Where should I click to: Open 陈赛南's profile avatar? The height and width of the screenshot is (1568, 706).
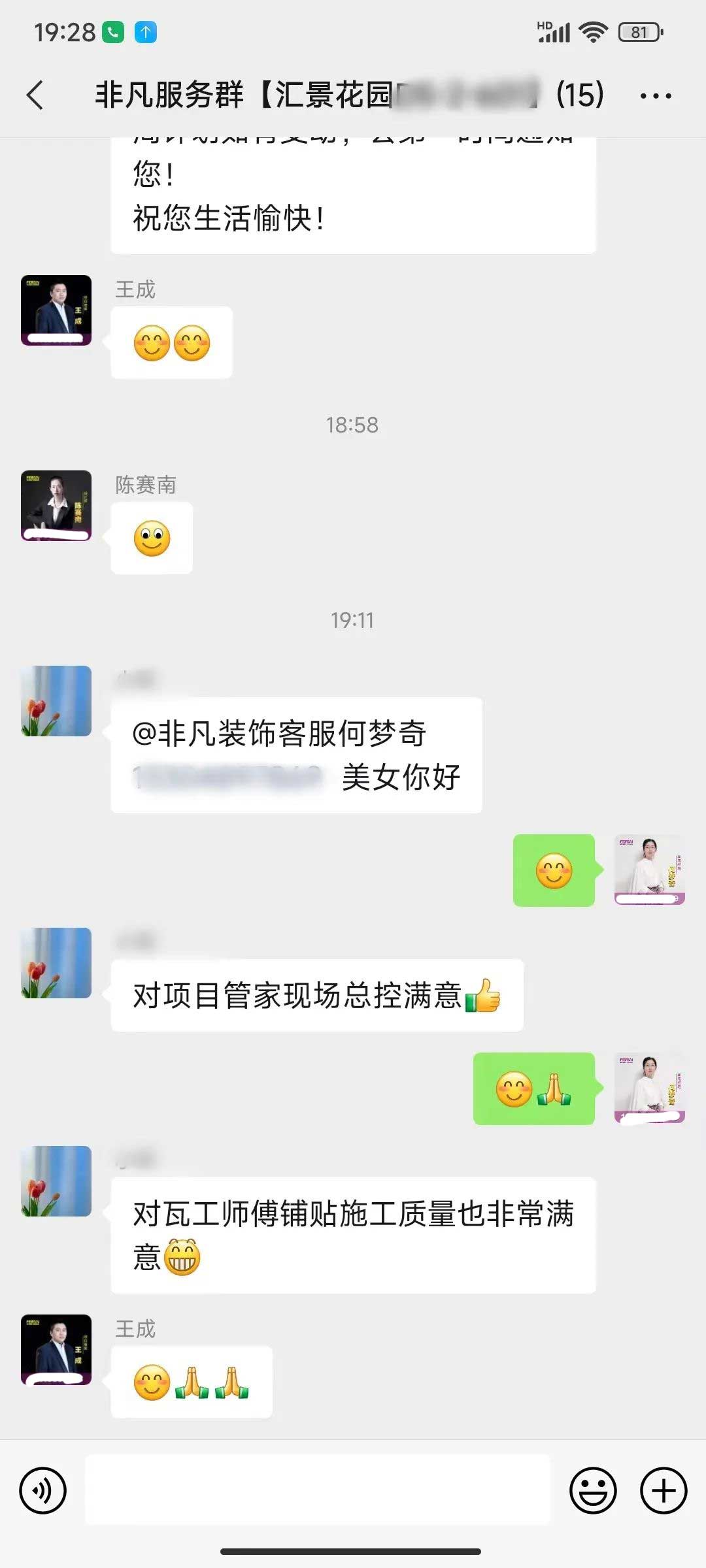click(x=56, y=506)
